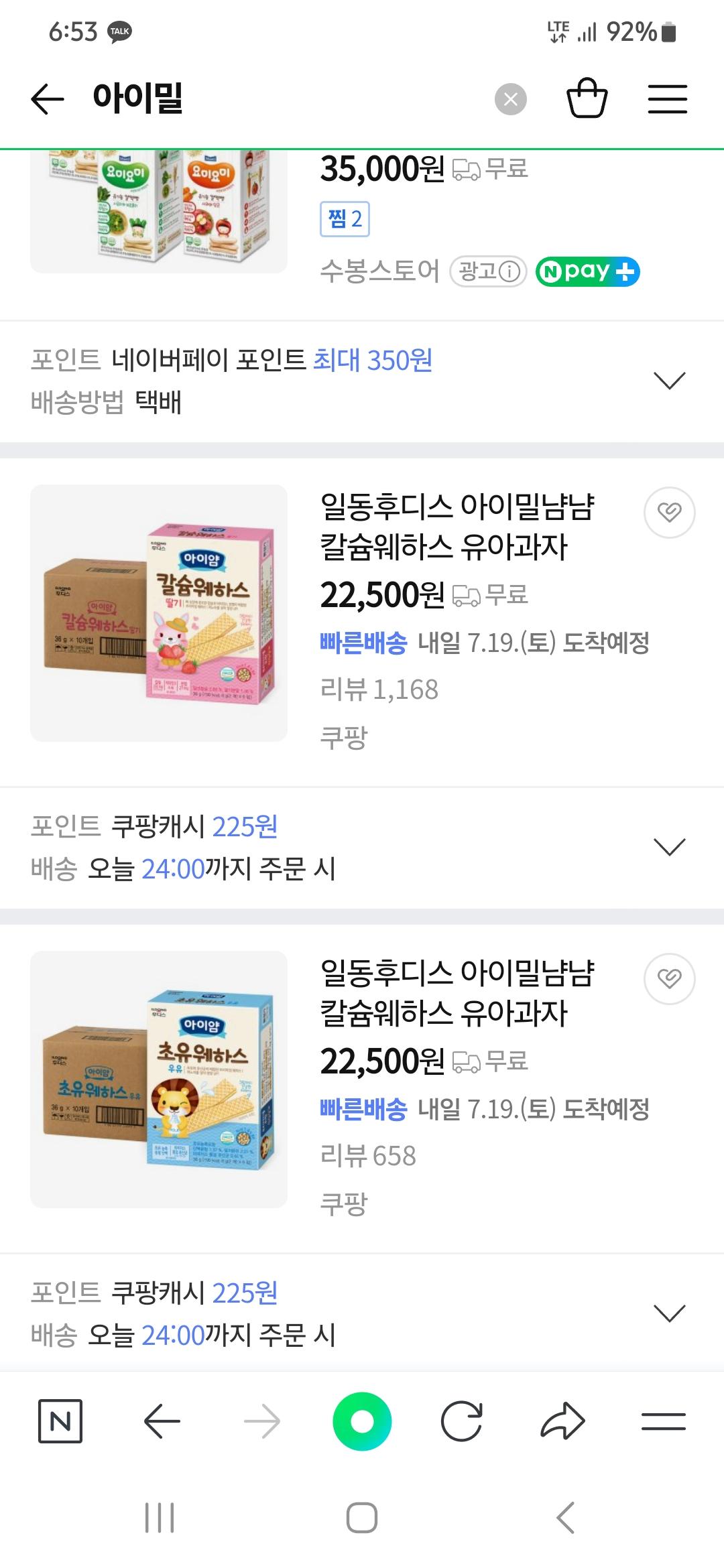This screenshot has width=724, height=1568.
Task: Toggle the wishlist heart on 초유웨하스 product
Action: [x=669, y=978]
